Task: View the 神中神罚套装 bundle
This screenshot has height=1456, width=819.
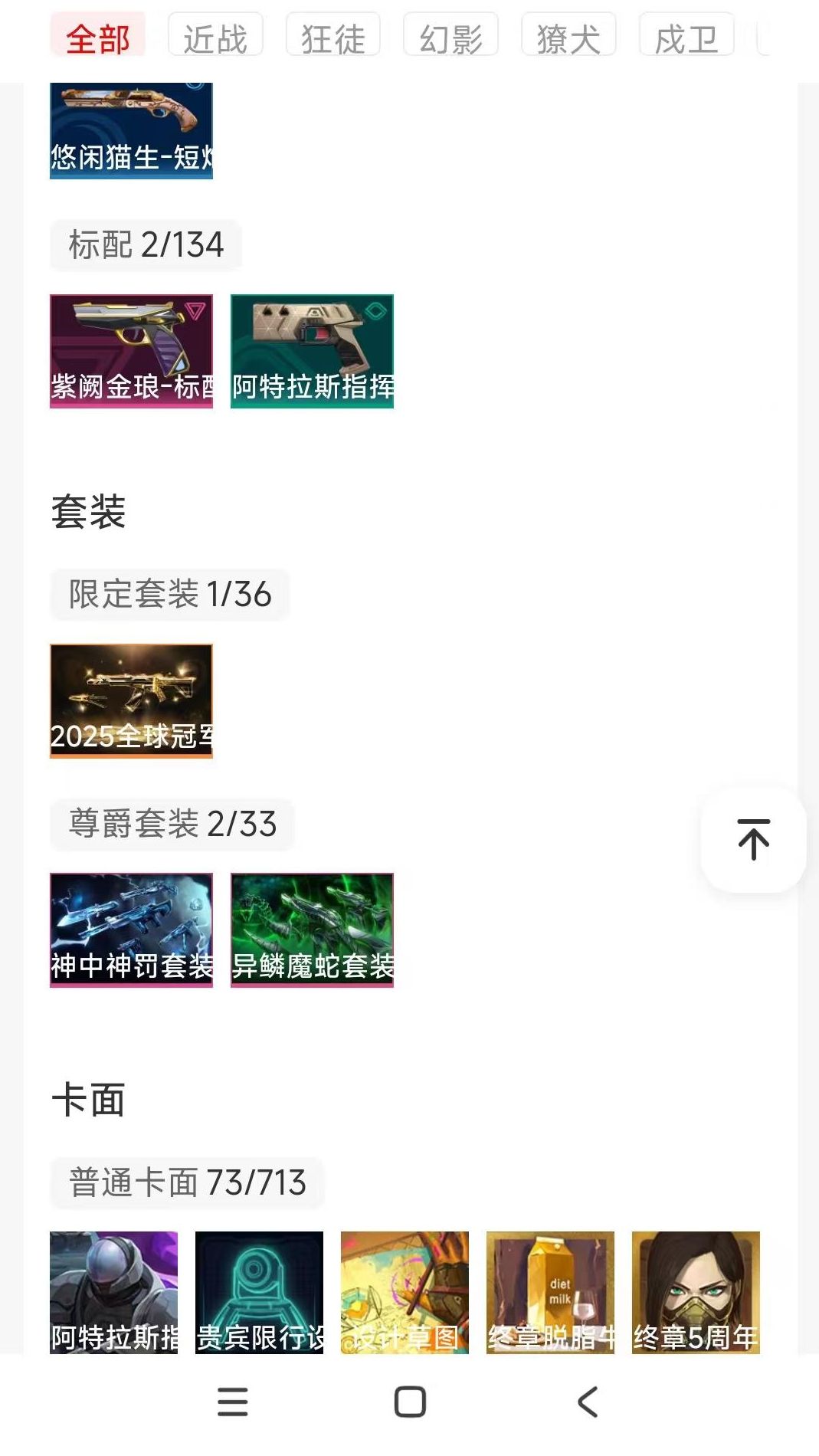Action: pos(131,930)
